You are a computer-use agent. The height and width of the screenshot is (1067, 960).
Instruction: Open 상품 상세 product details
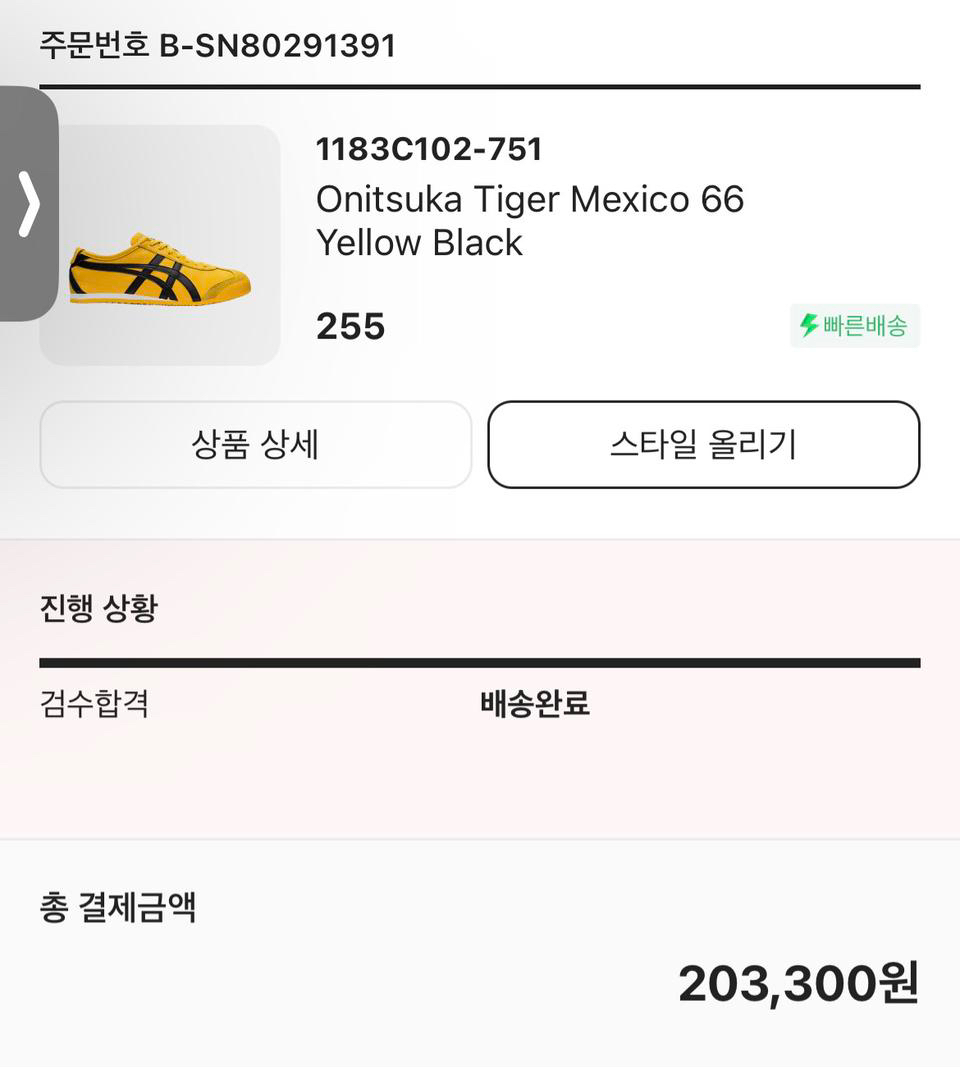pyautogui.click(x=255, y=445)
